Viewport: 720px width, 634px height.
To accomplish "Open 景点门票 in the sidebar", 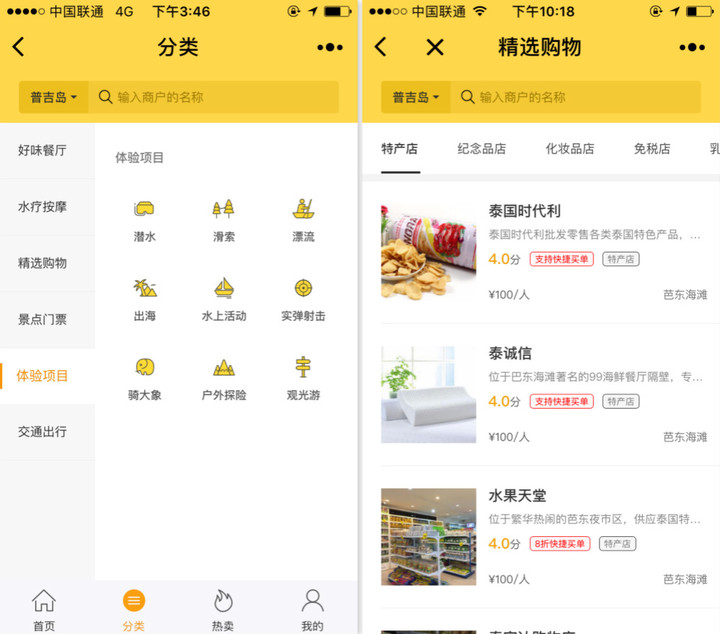I will [43, 320].
